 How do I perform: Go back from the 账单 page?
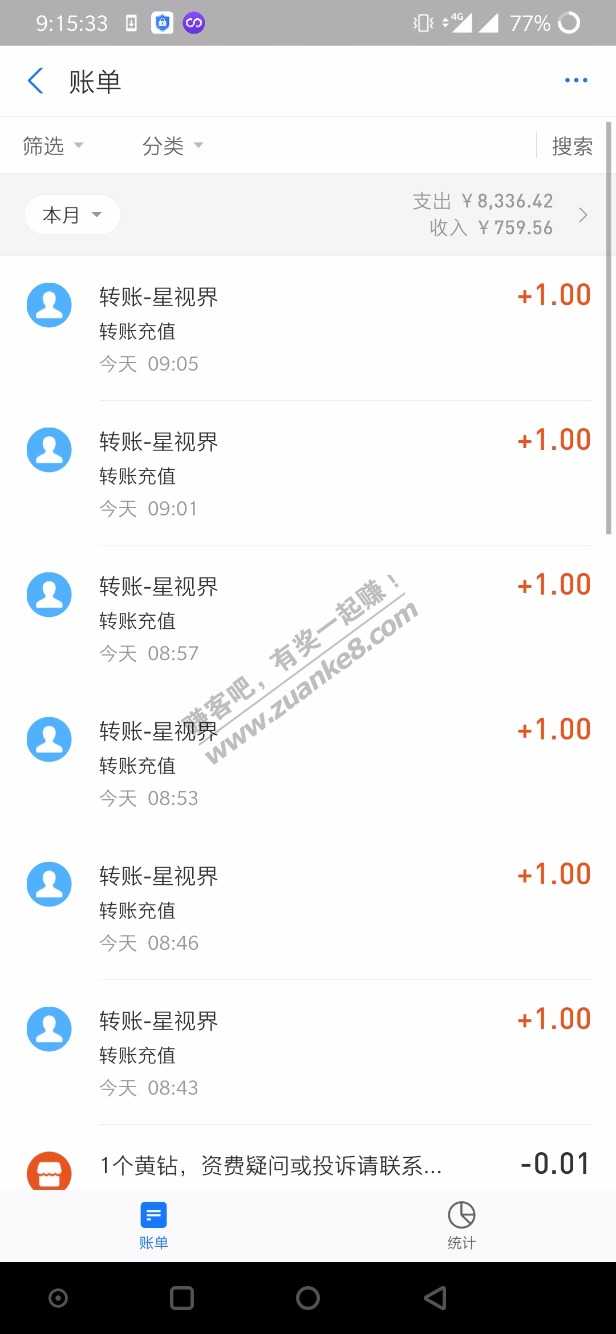(36, 81)
